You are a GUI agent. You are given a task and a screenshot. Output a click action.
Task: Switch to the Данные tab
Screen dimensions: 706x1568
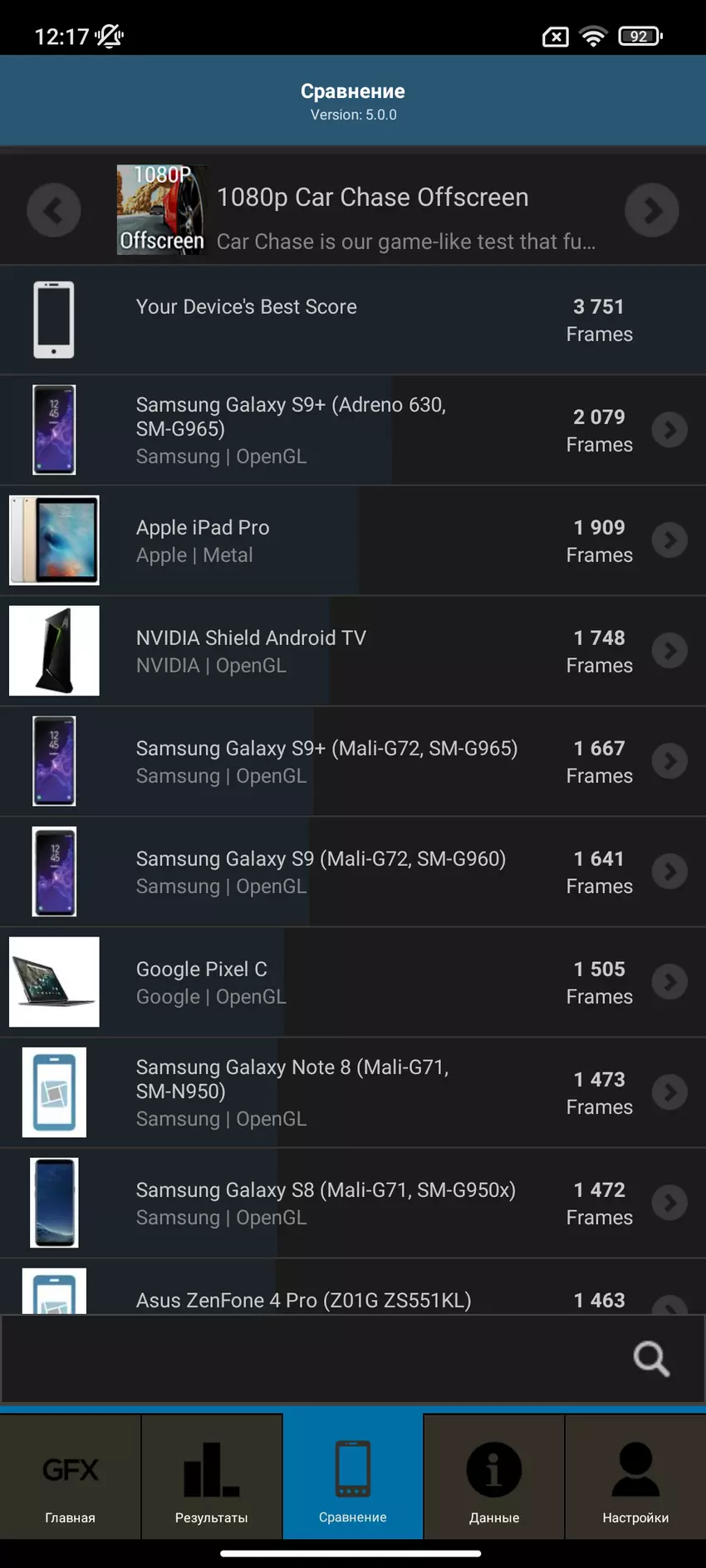(494, 1477)
